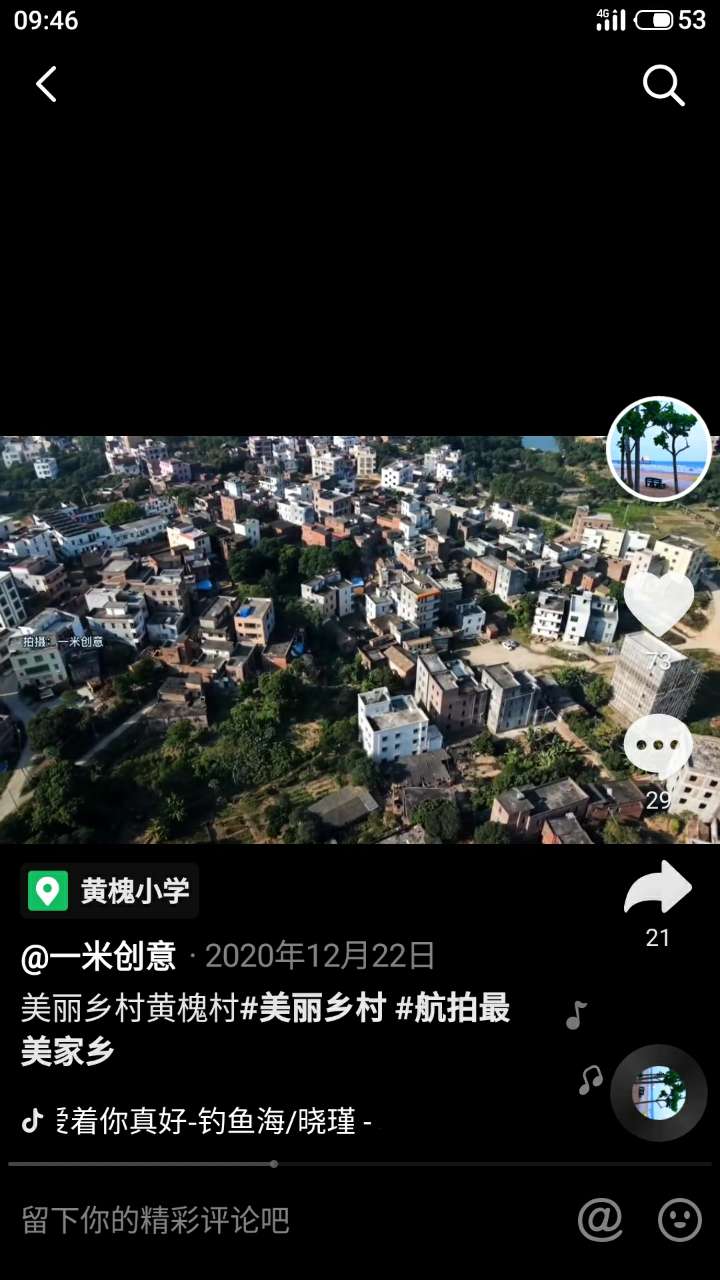Visit the @一米创意 profile
720x1280 pixels.
tap(99, 957)
